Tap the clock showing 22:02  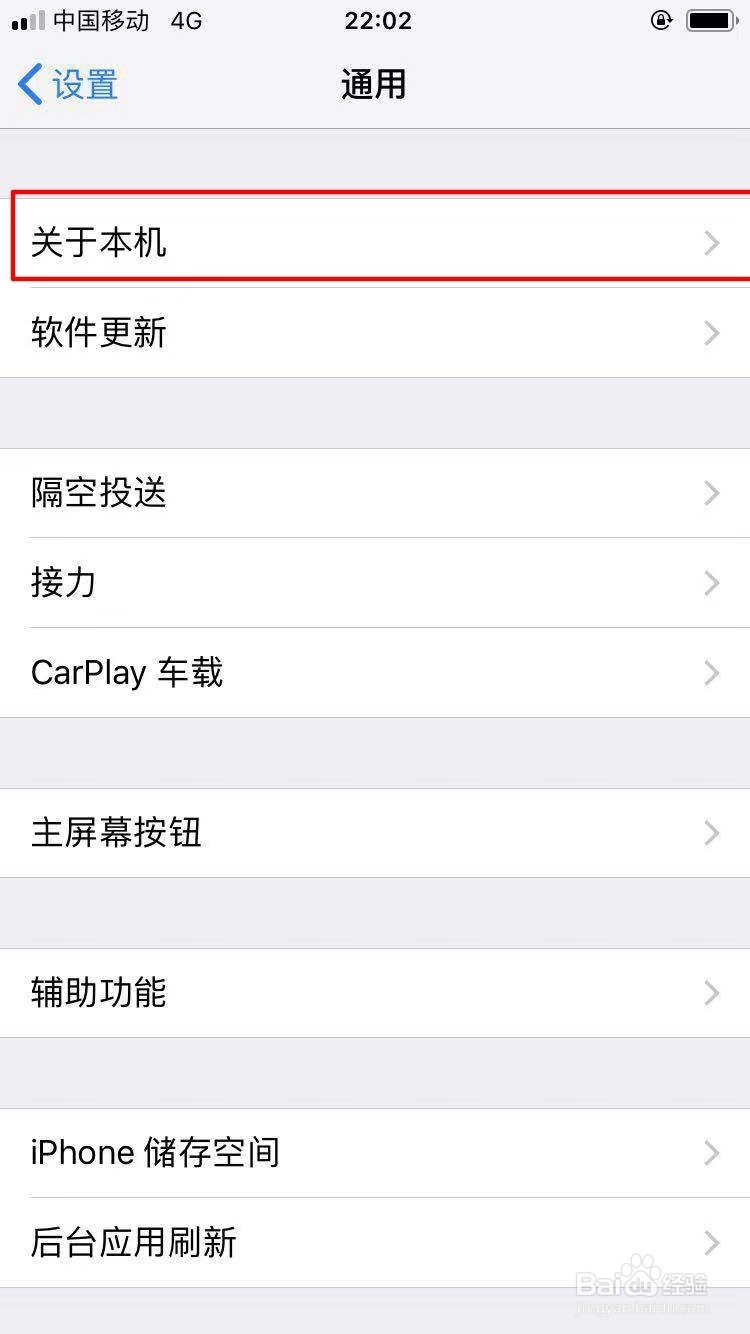(x=377, y=20)
